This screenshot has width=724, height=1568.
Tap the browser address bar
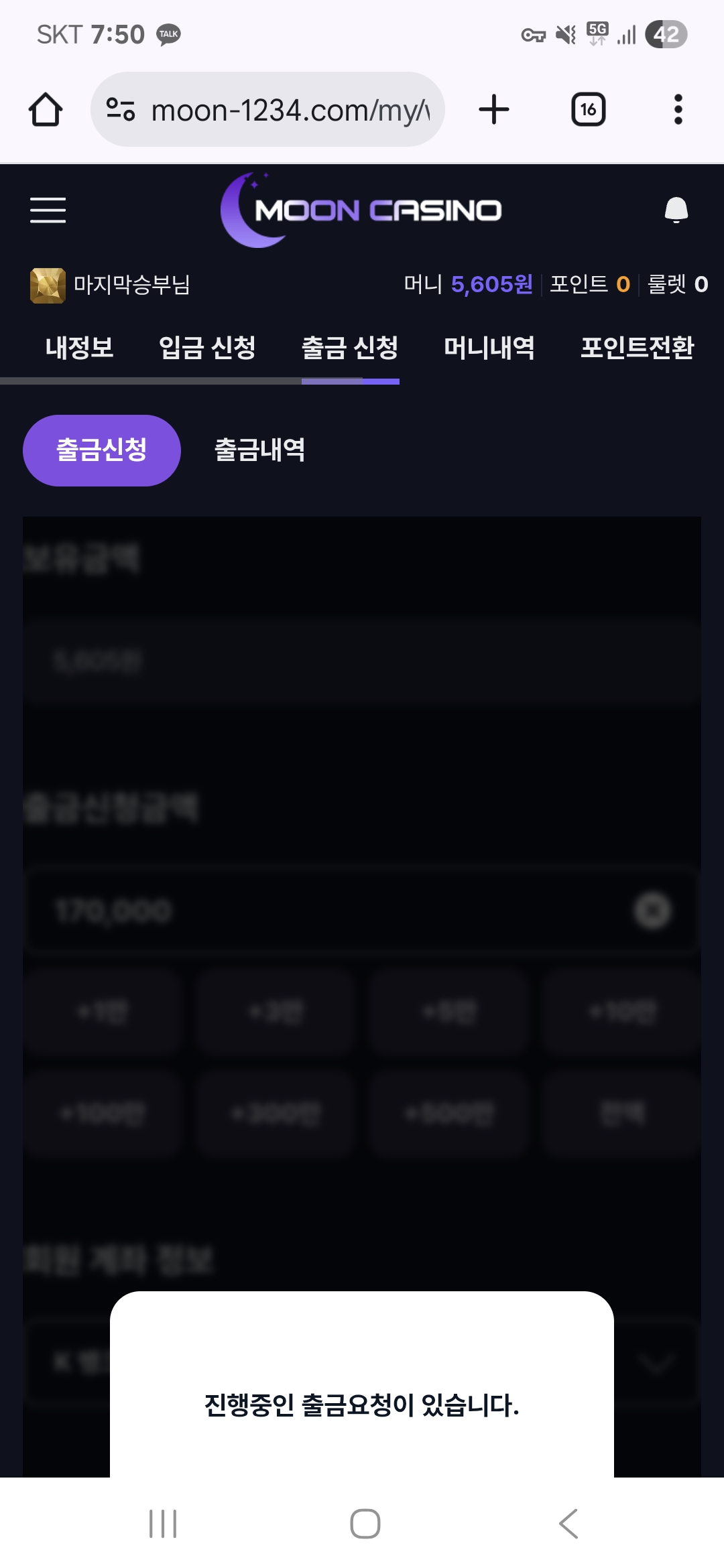point(267,109)
